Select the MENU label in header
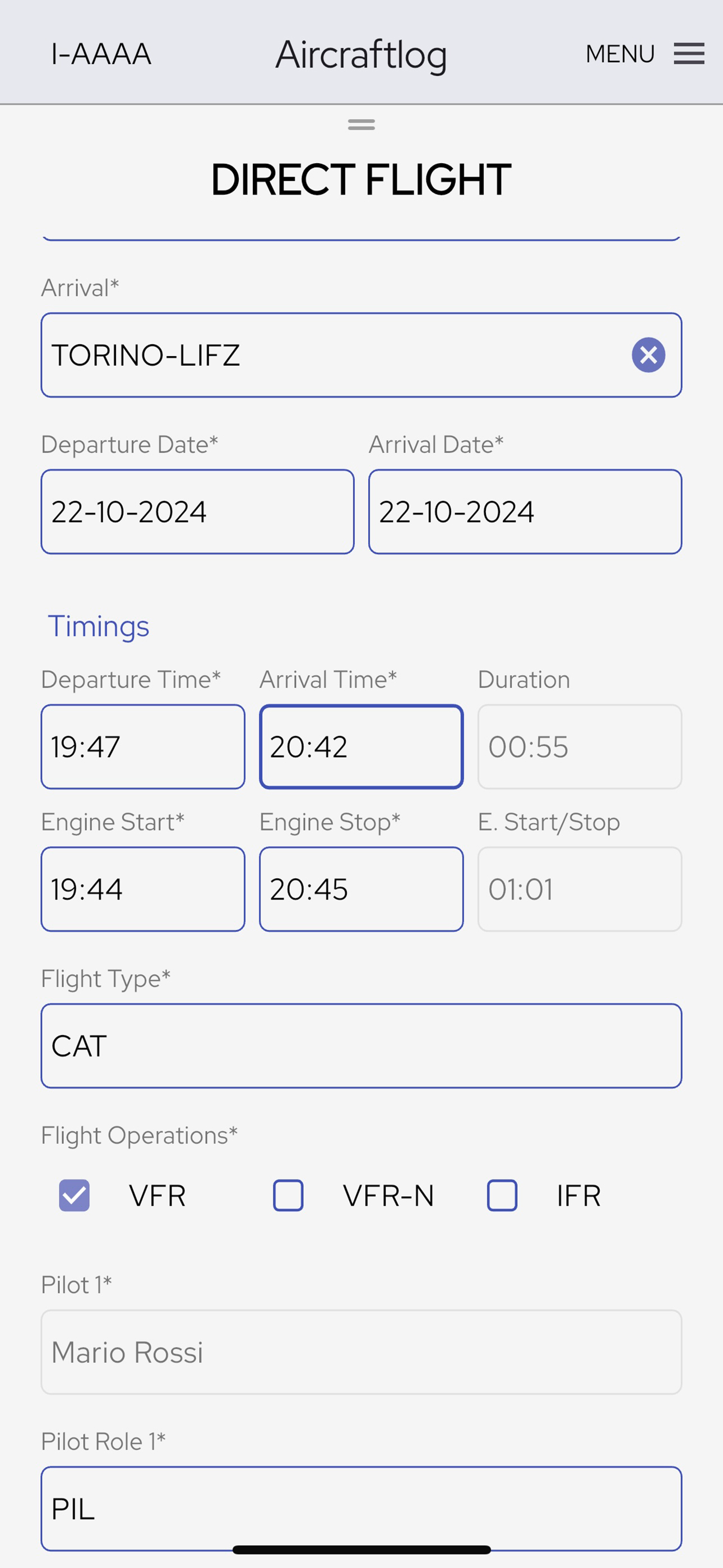Viewport: 723px width, 1568px height. [619, 54]
